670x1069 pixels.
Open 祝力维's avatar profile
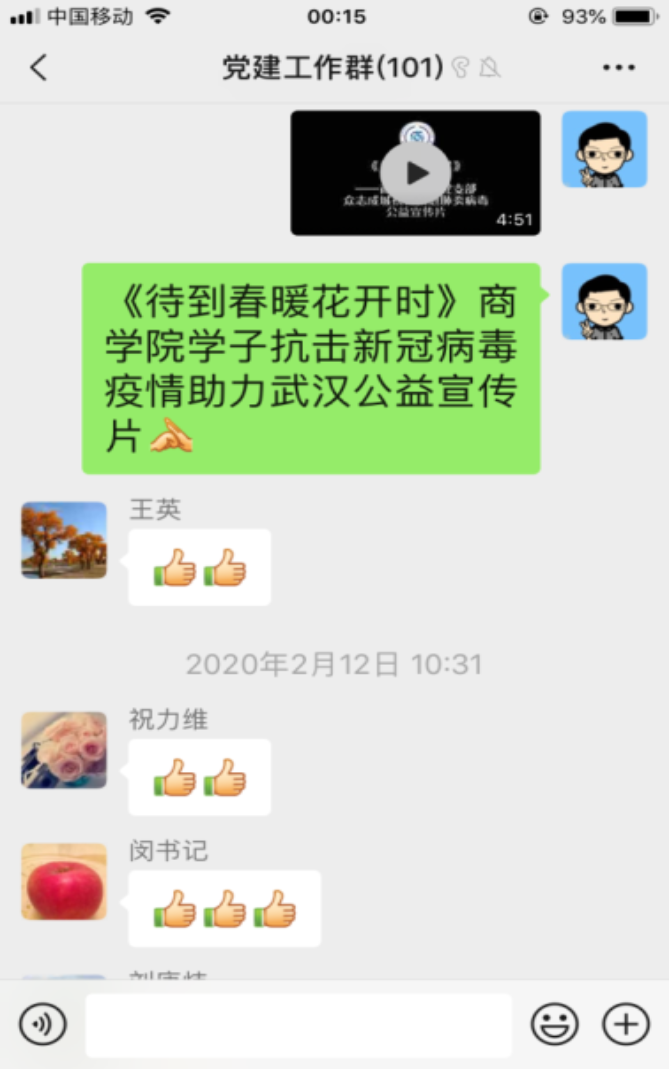coord(64,750)
